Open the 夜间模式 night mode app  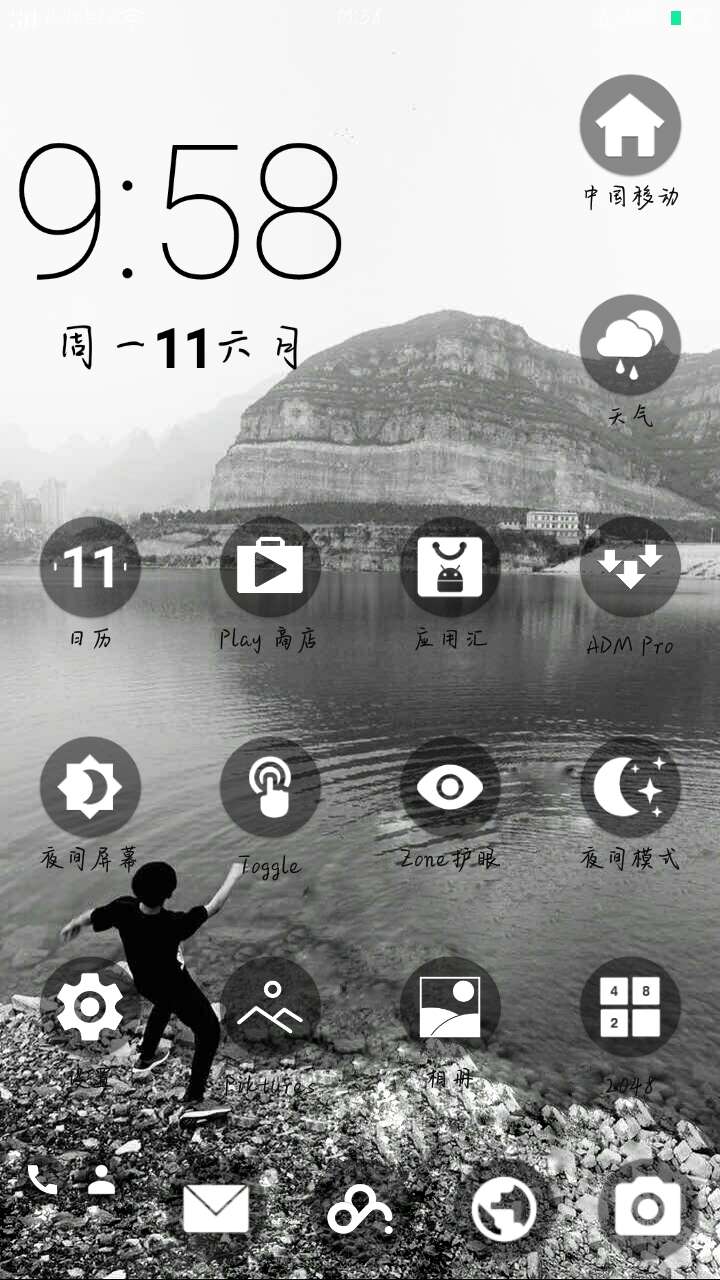(x=630, y=787)
